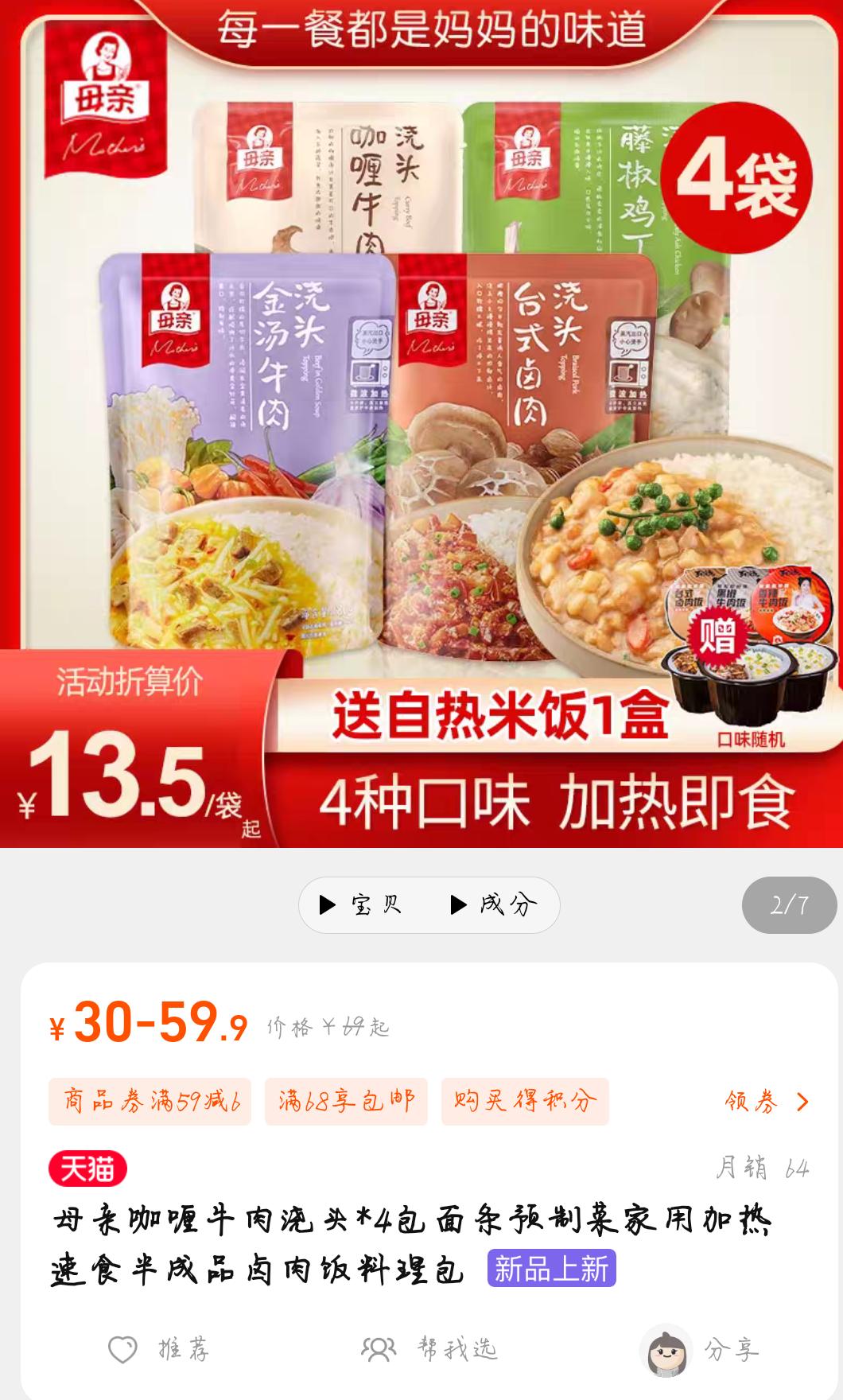Tap the play arrow before 成分
The width and height of the screenshot is (843, 1400).
456,904
